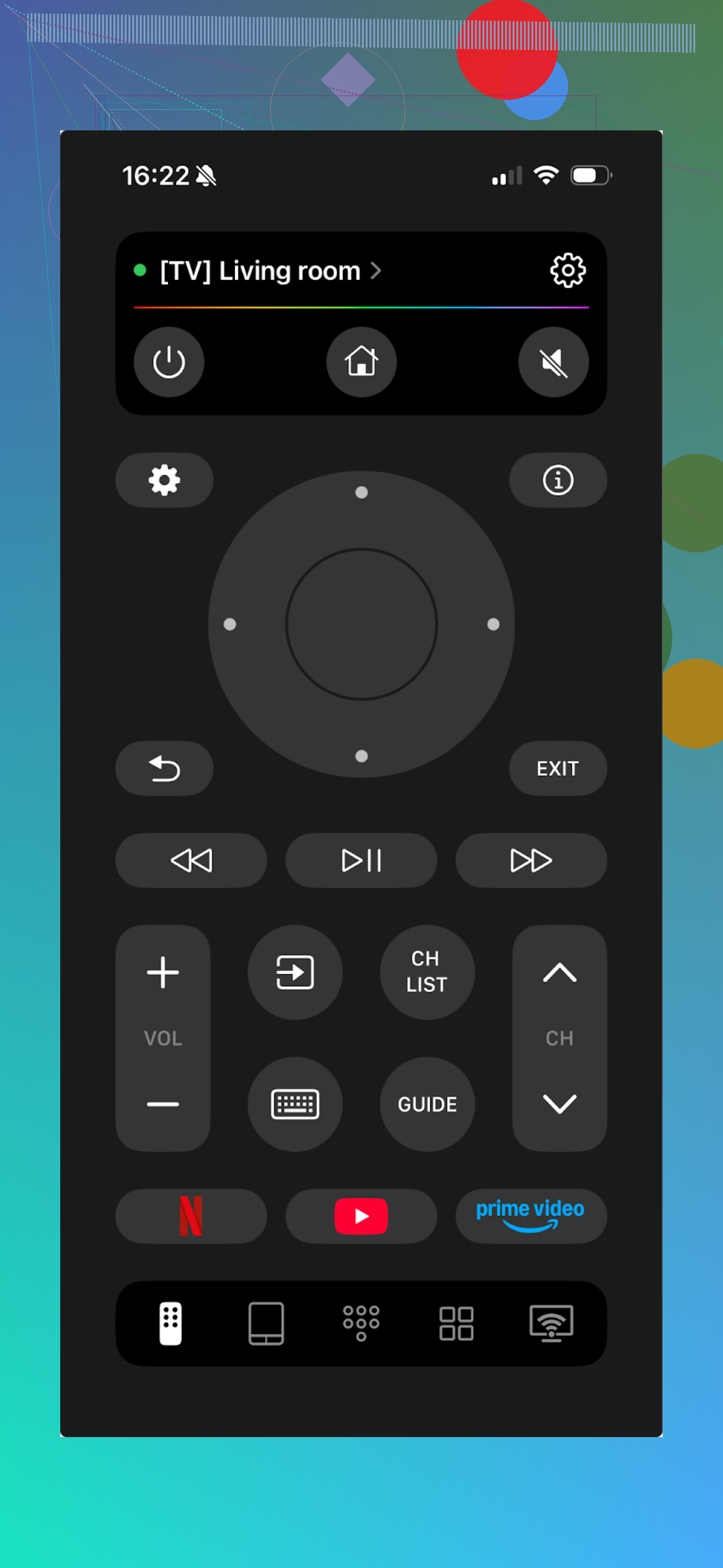The height and width of the screenshot is (1568, 723).
Task: Open the input source selector
Action: [295, 973]
